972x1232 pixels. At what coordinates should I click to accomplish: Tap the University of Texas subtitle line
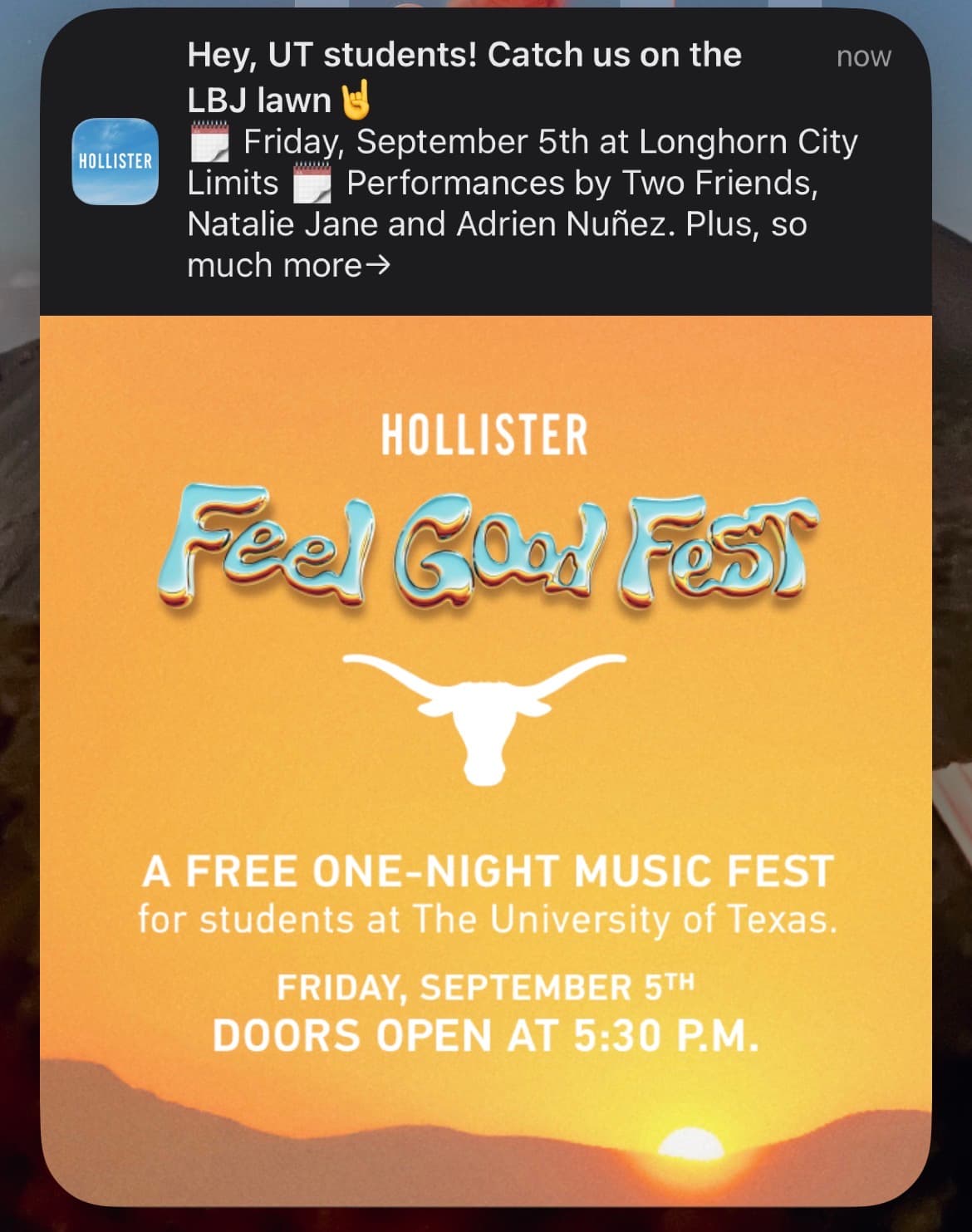(x=486, y=918)
